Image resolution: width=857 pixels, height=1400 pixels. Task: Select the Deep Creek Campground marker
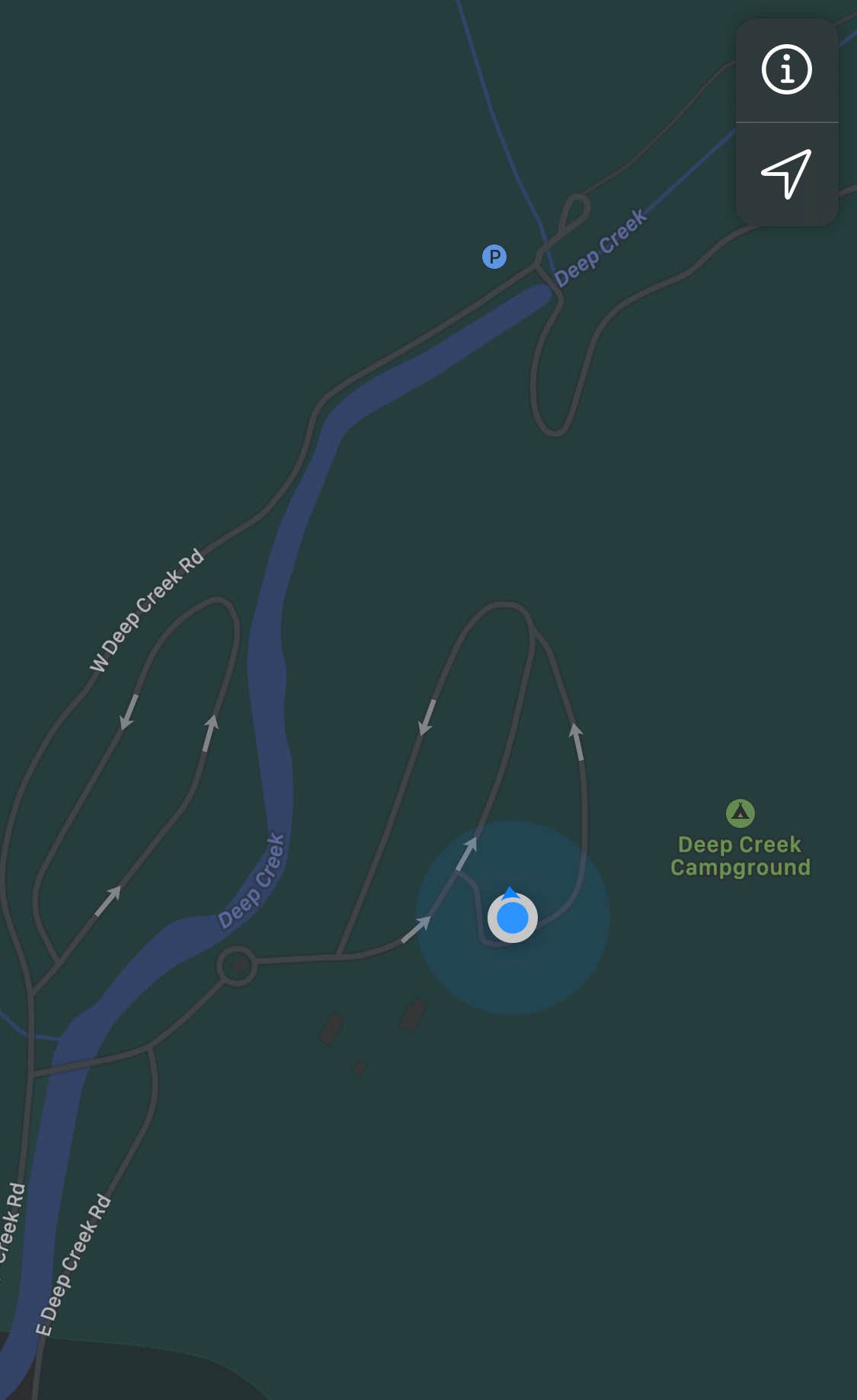pos(740,813)
